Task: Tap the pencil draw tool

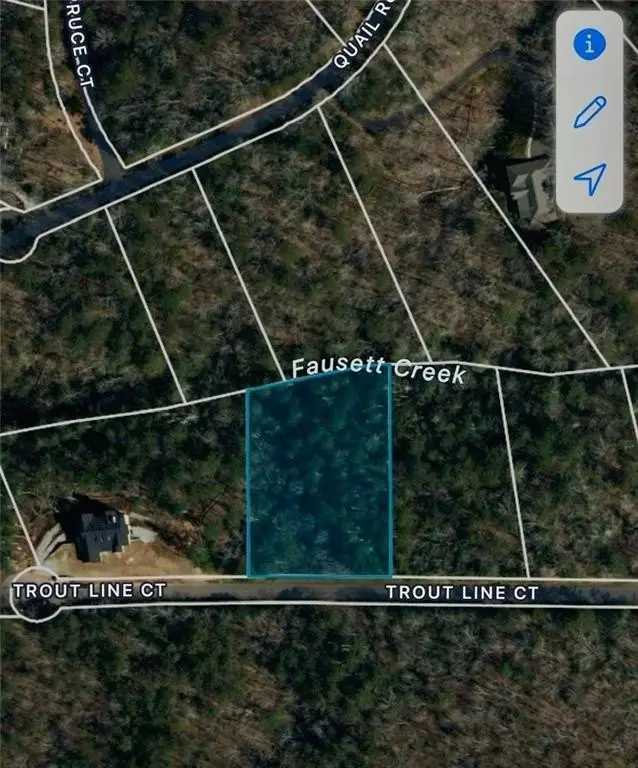Action: pos(590,112)
